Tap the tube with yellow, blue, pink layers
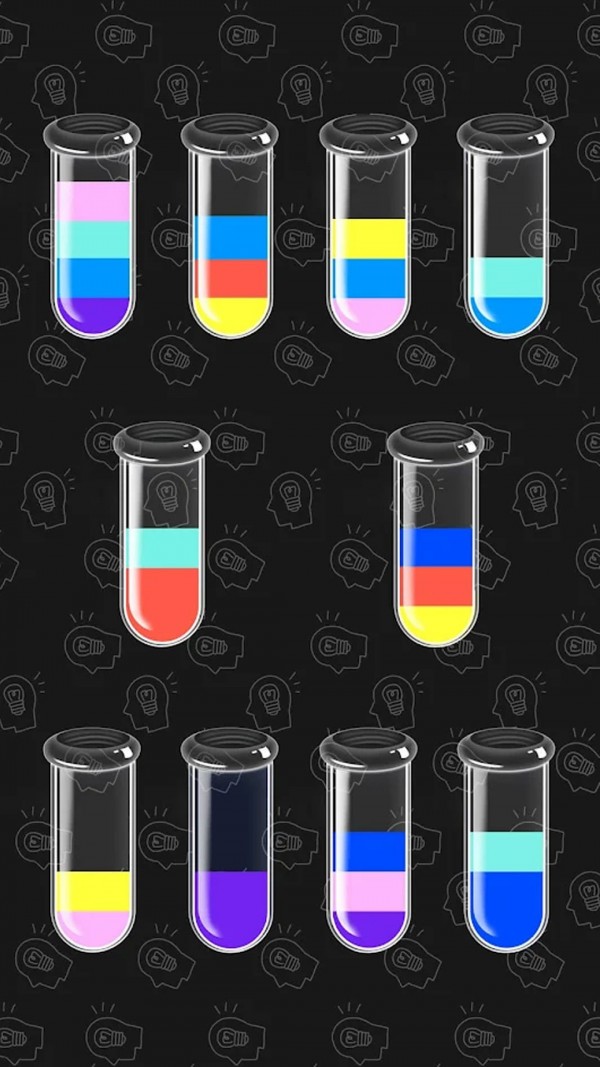The height and width of the screenshot is (1067, 600). click(367, 228)
